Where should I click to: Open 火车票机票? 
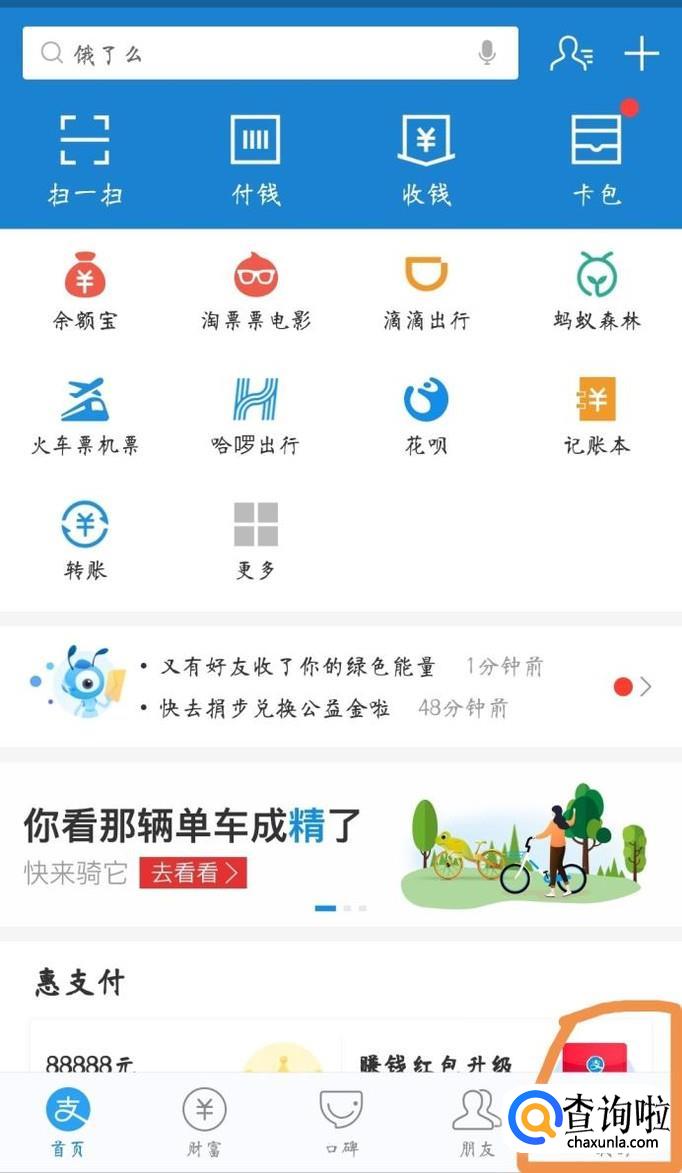(85, 415)
